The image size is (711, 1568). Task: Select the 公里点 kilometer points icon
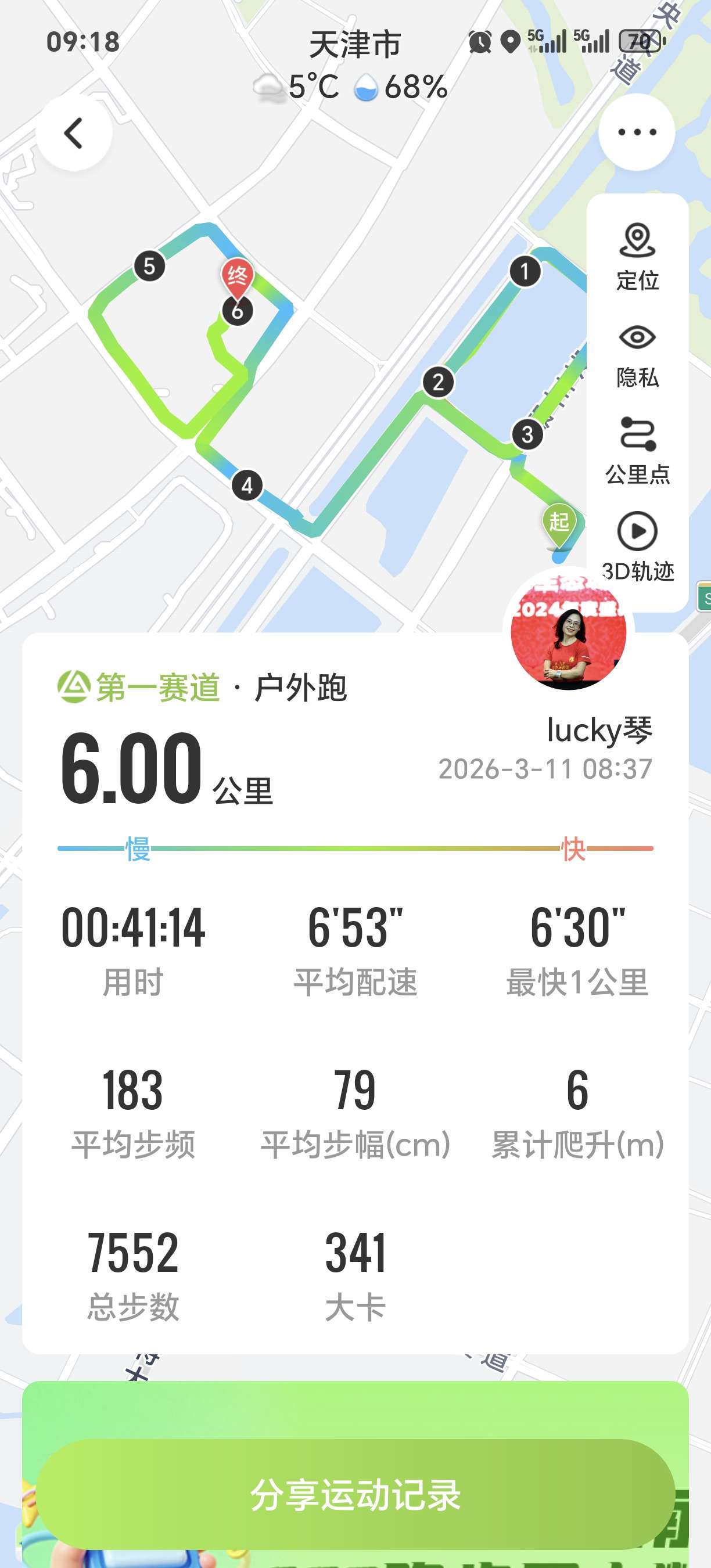click(637, 433)
